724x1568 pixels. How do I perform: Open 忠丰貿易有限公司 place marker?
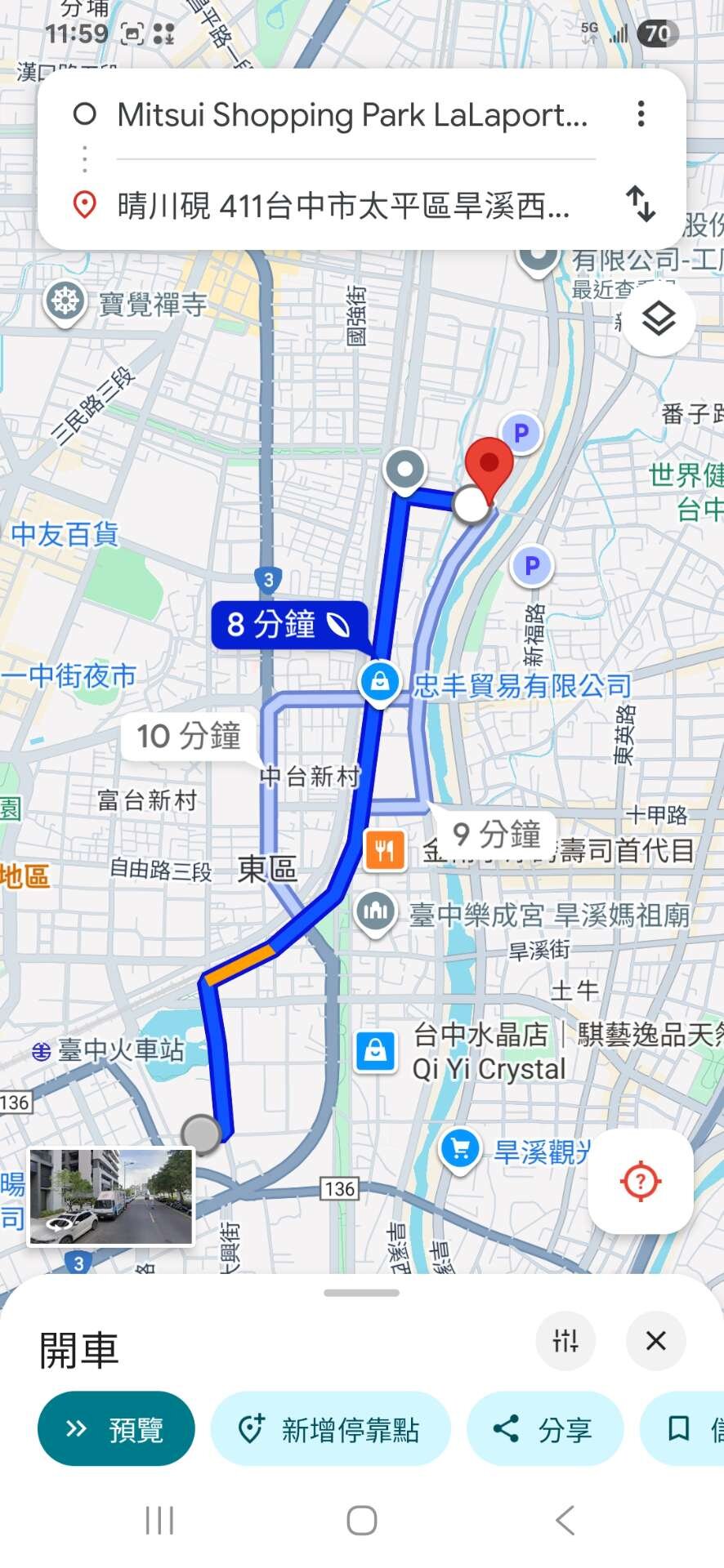[x=380, y=683]
